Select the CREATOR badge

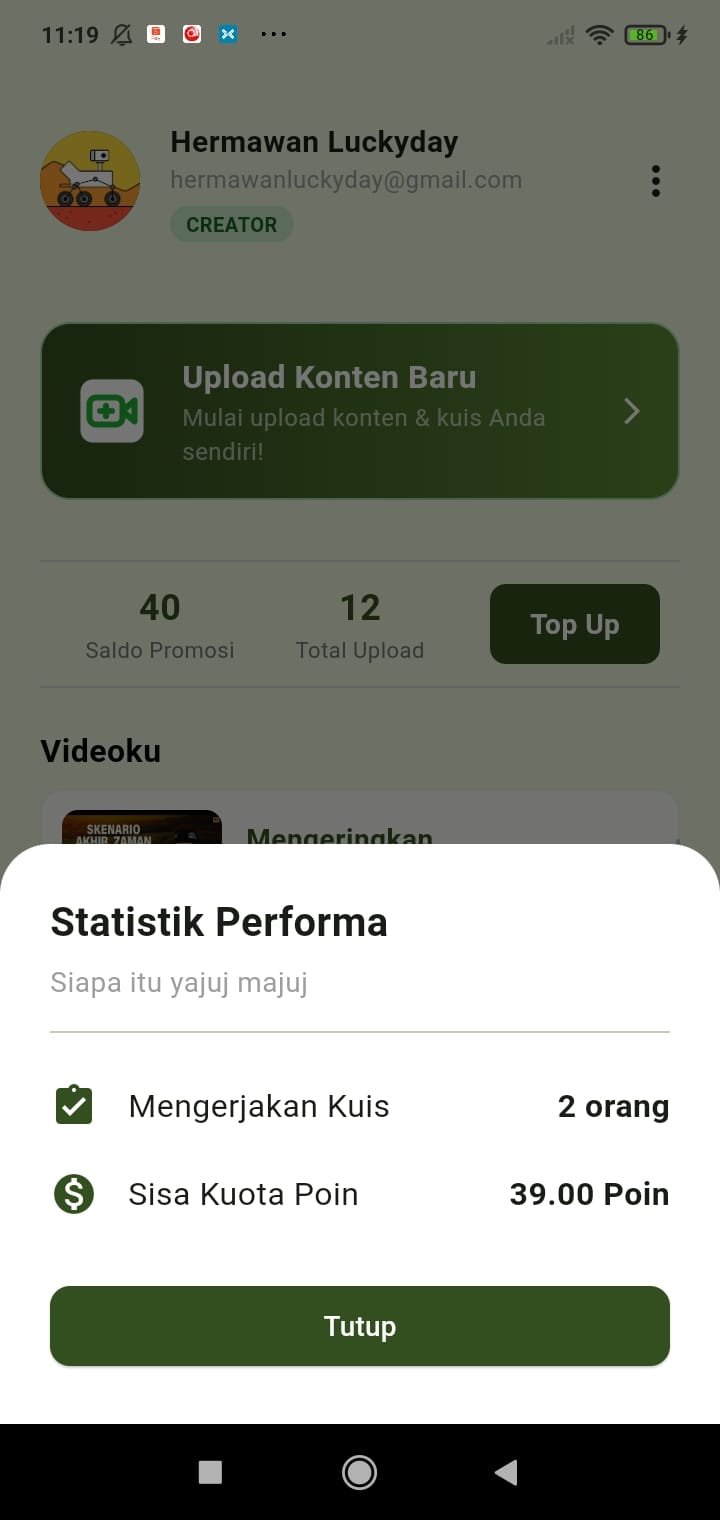point(231,224)
